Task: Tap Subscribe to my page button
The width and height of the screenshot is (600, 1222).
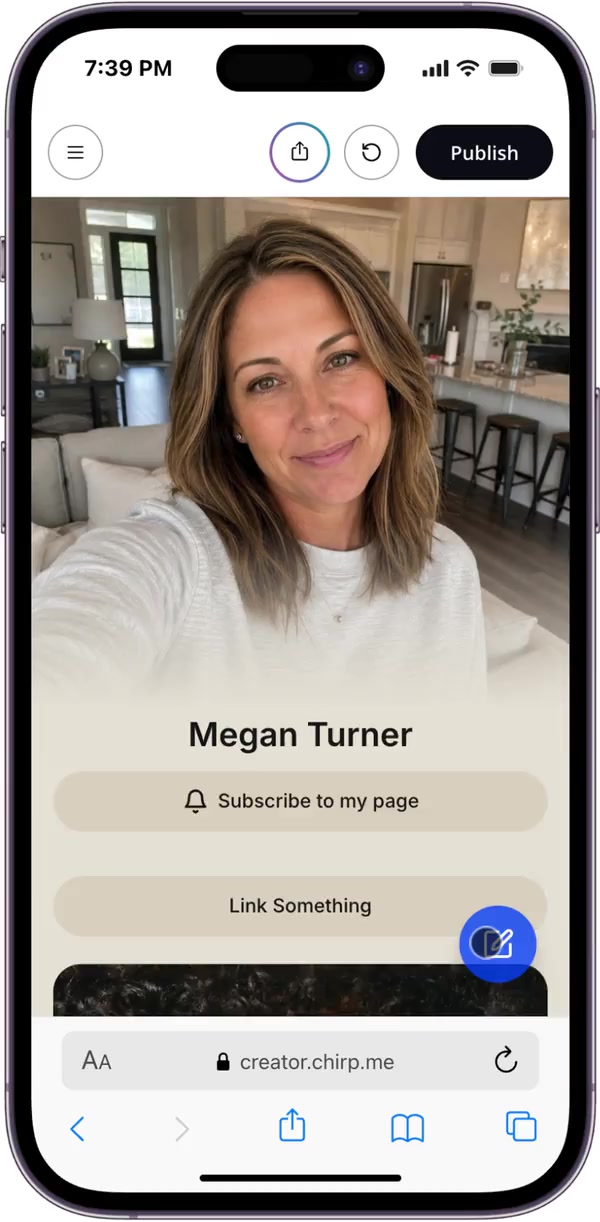Action: tap(300, 801)
